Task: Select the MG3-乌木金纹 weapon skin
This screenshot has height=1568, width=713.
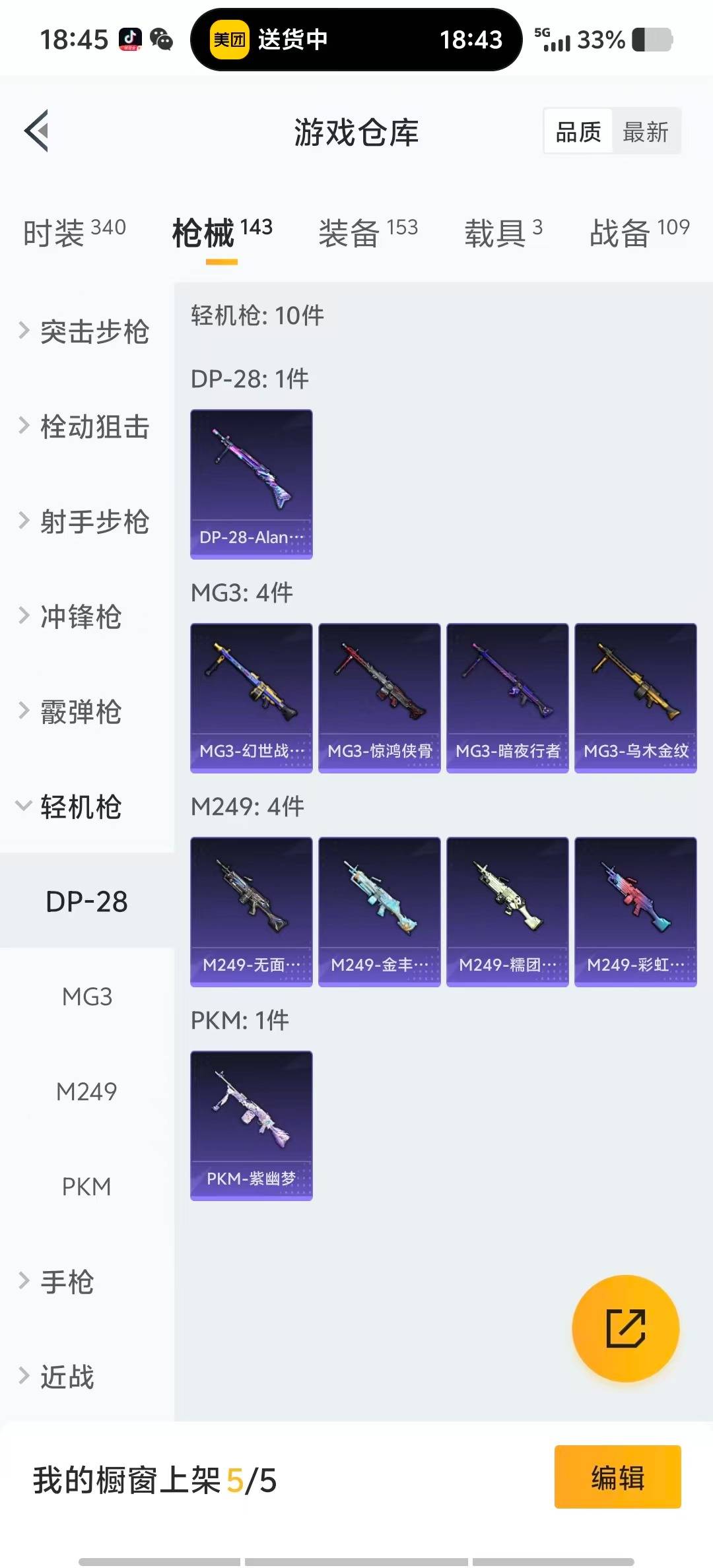Action: 635,696
